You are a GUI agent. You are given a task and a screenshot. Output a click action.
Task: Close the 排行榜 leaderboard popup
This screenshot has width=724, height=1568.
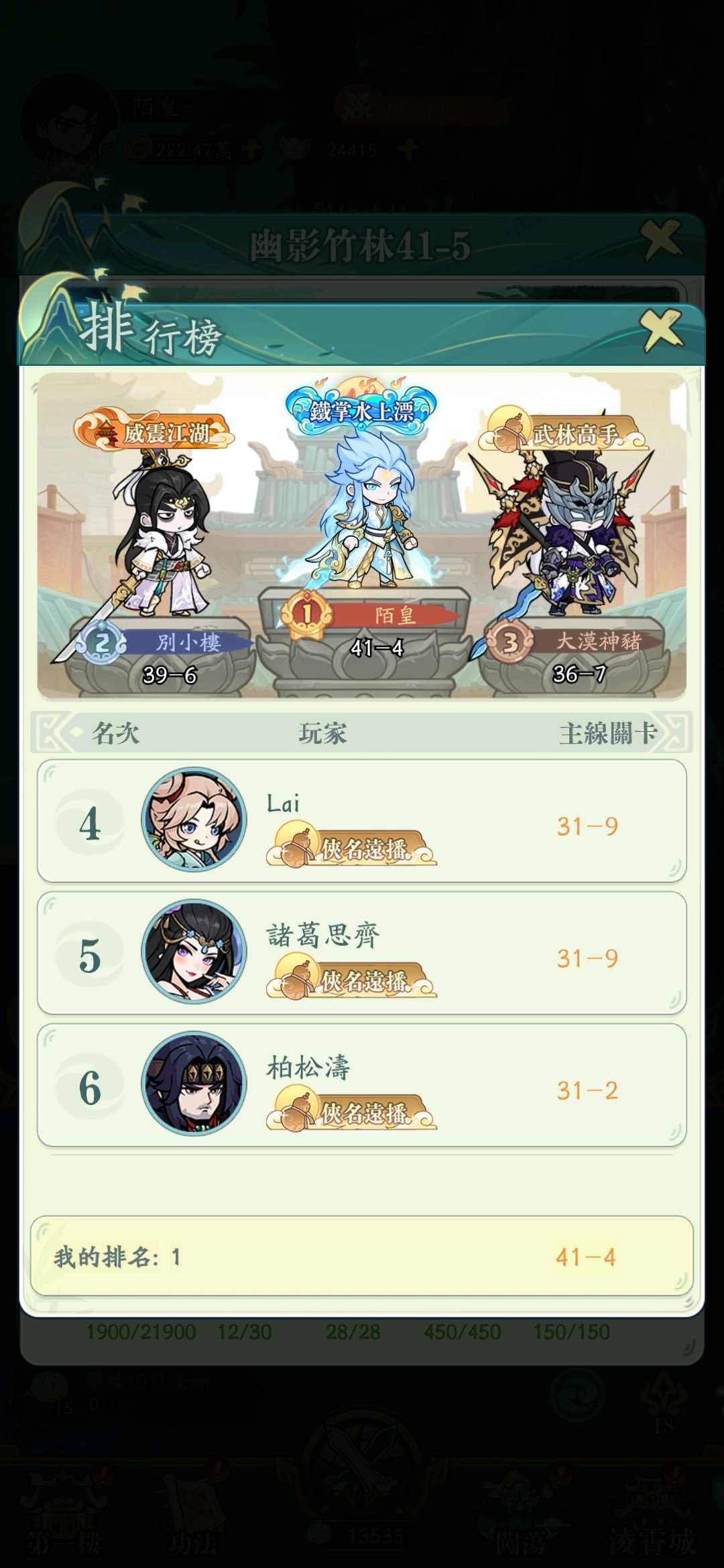pyautogui.click(x=661, y=330)
